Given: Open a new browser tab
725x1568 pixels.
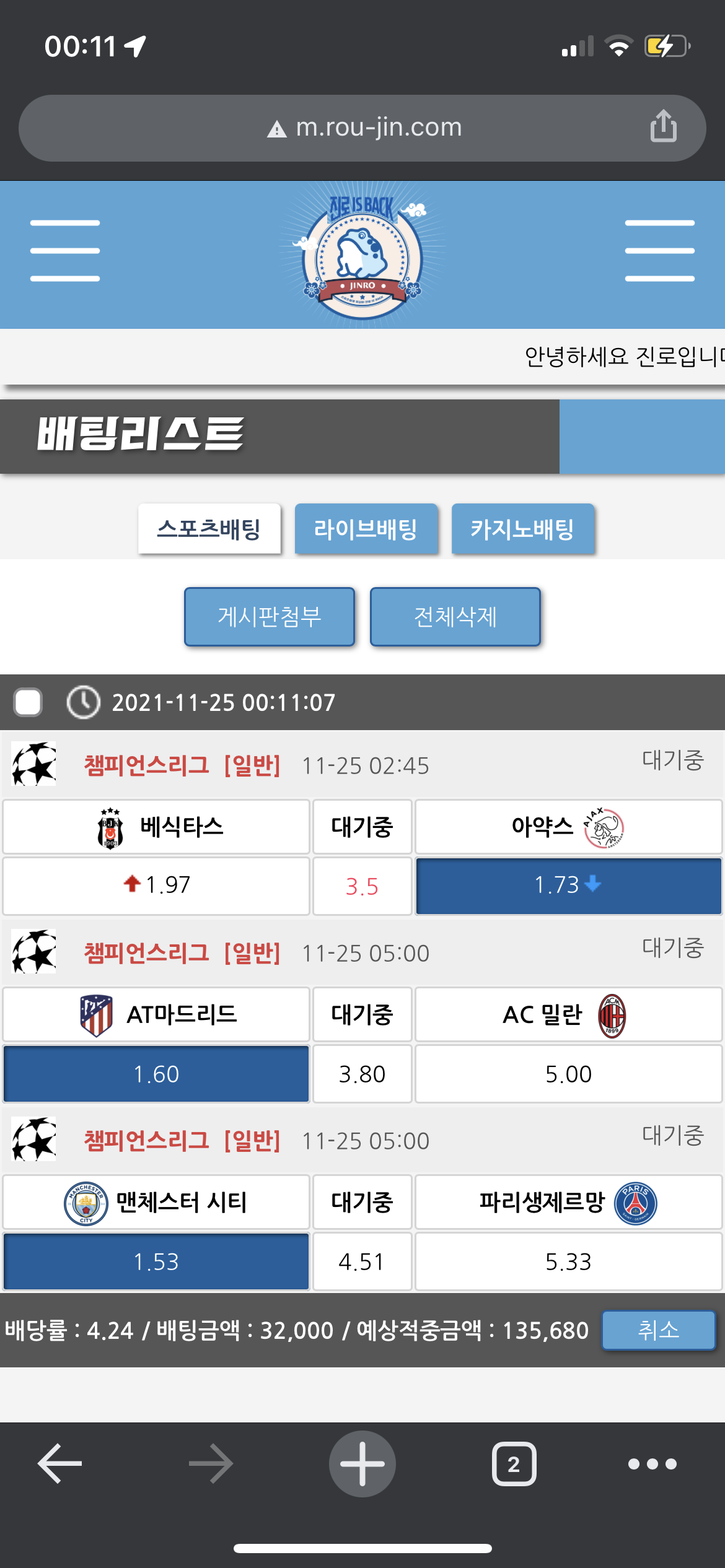Looking at the screenshot, I should 362,1464.
